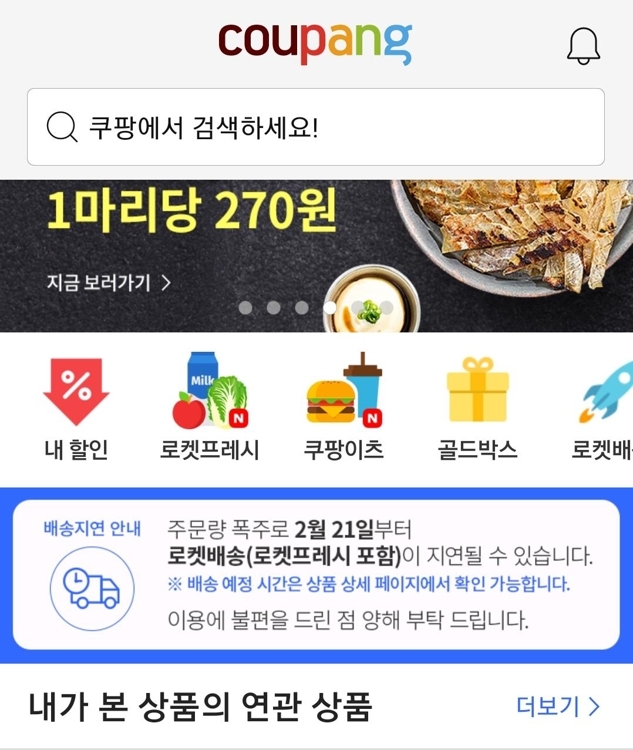Tap the 쿠팡에서 검색하세요 search box
The width and height of the screenshot is (633, 750).
click(x=316, y=127)
